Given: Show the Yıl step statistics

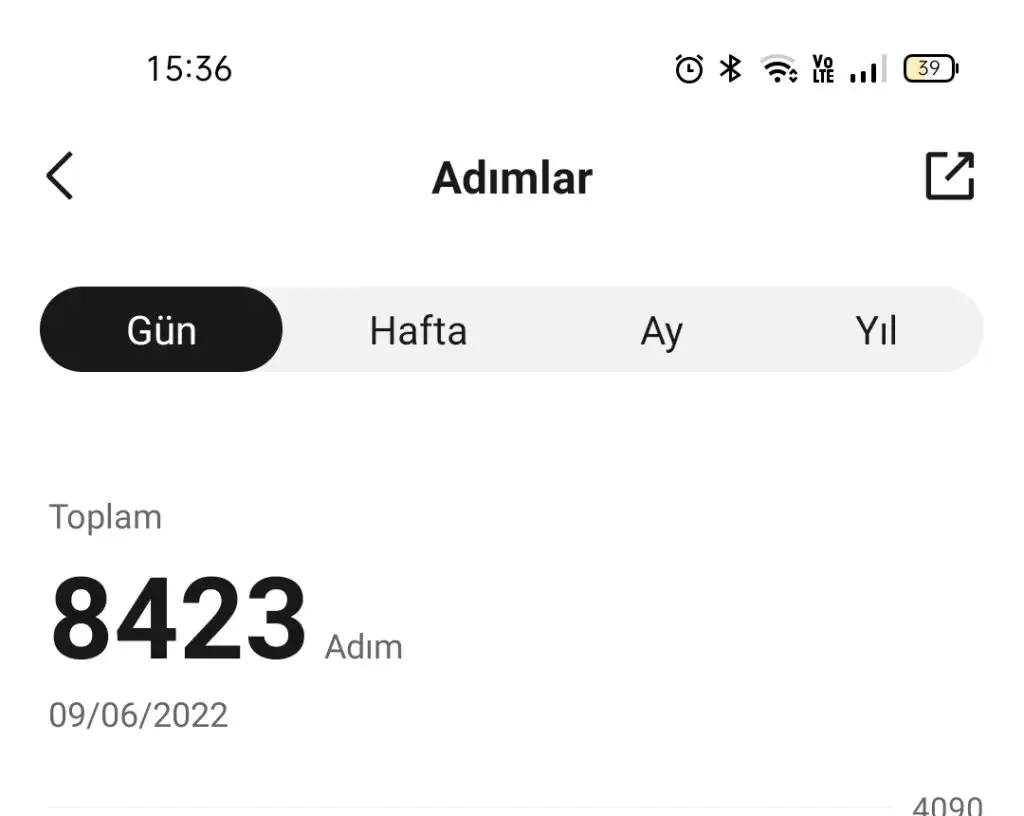Looking at the screenshot, I should click(876, 330).
